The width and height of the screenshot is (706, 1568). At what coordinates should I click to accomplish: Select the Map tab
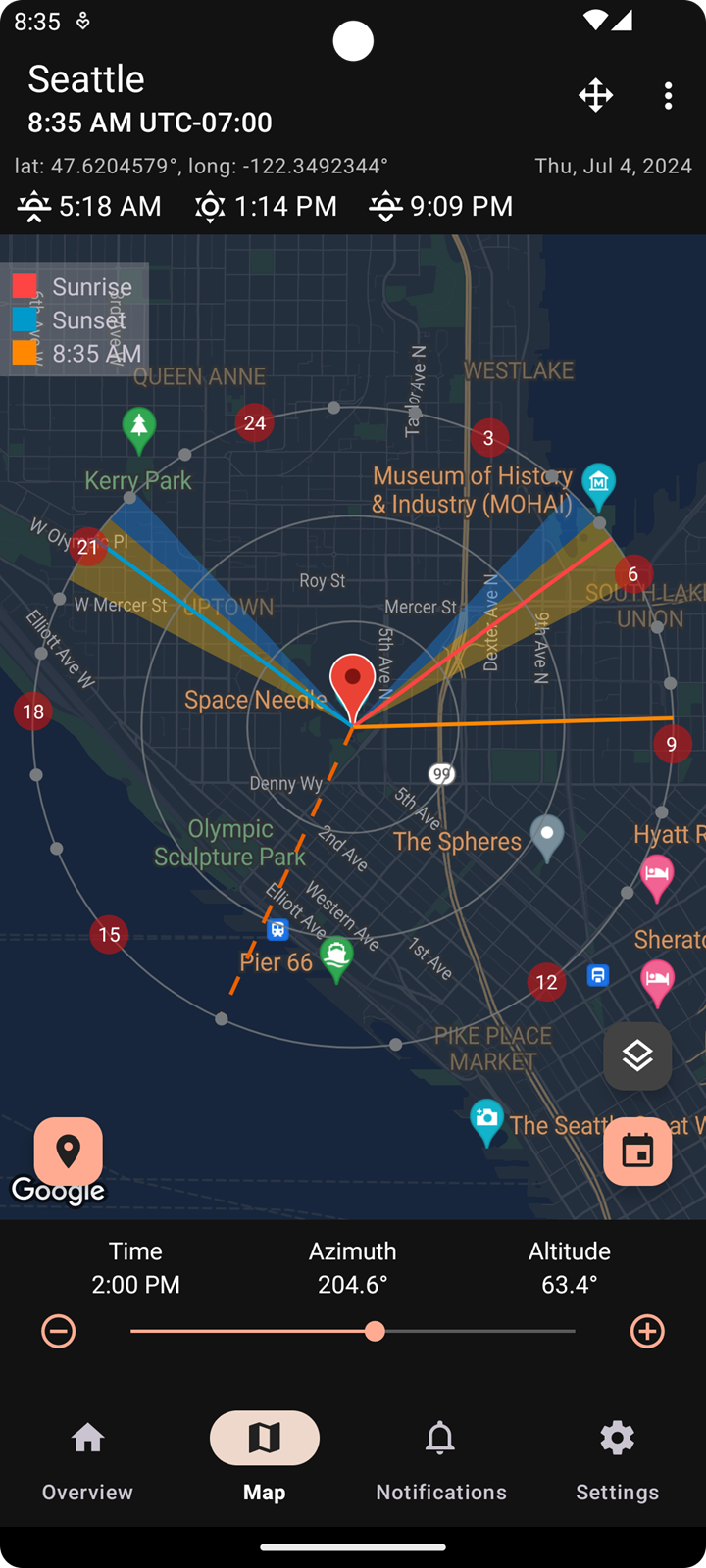(x=265, y=1460)
